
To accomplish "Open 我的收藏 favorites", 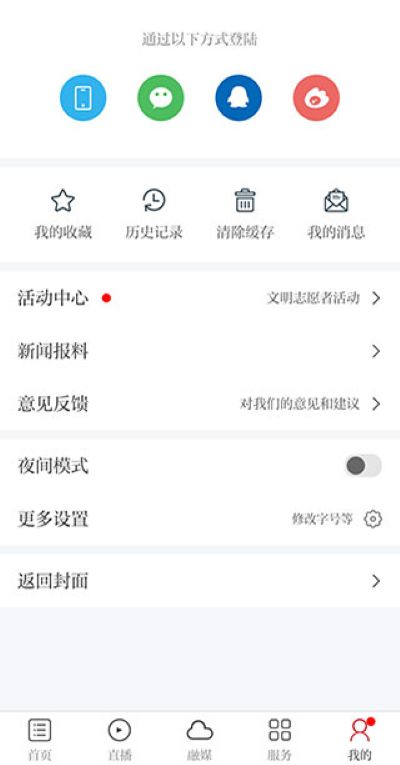I will 63,214.
